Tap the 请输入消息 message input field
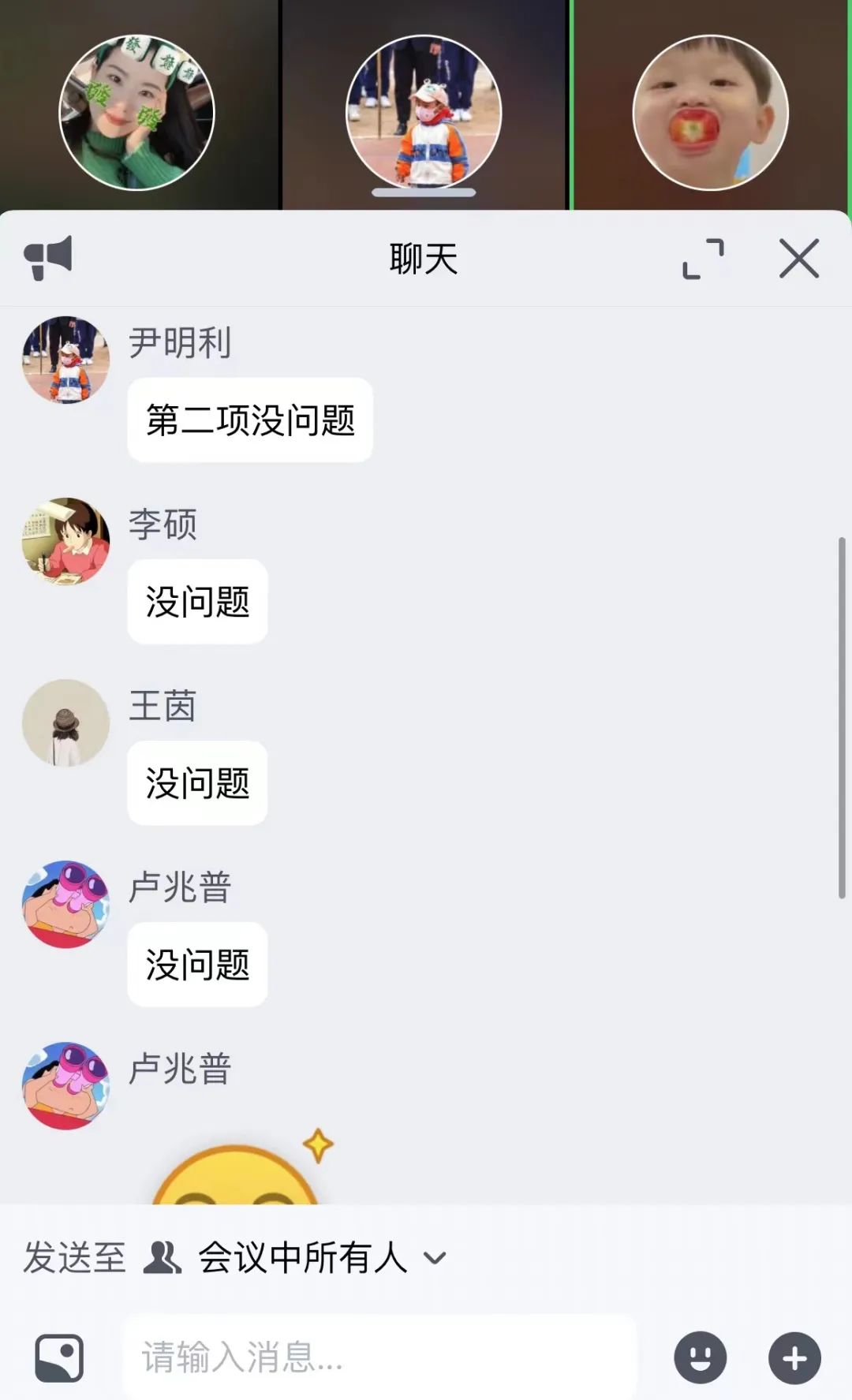This screenshot has width=852, height=1400. 379,1357
